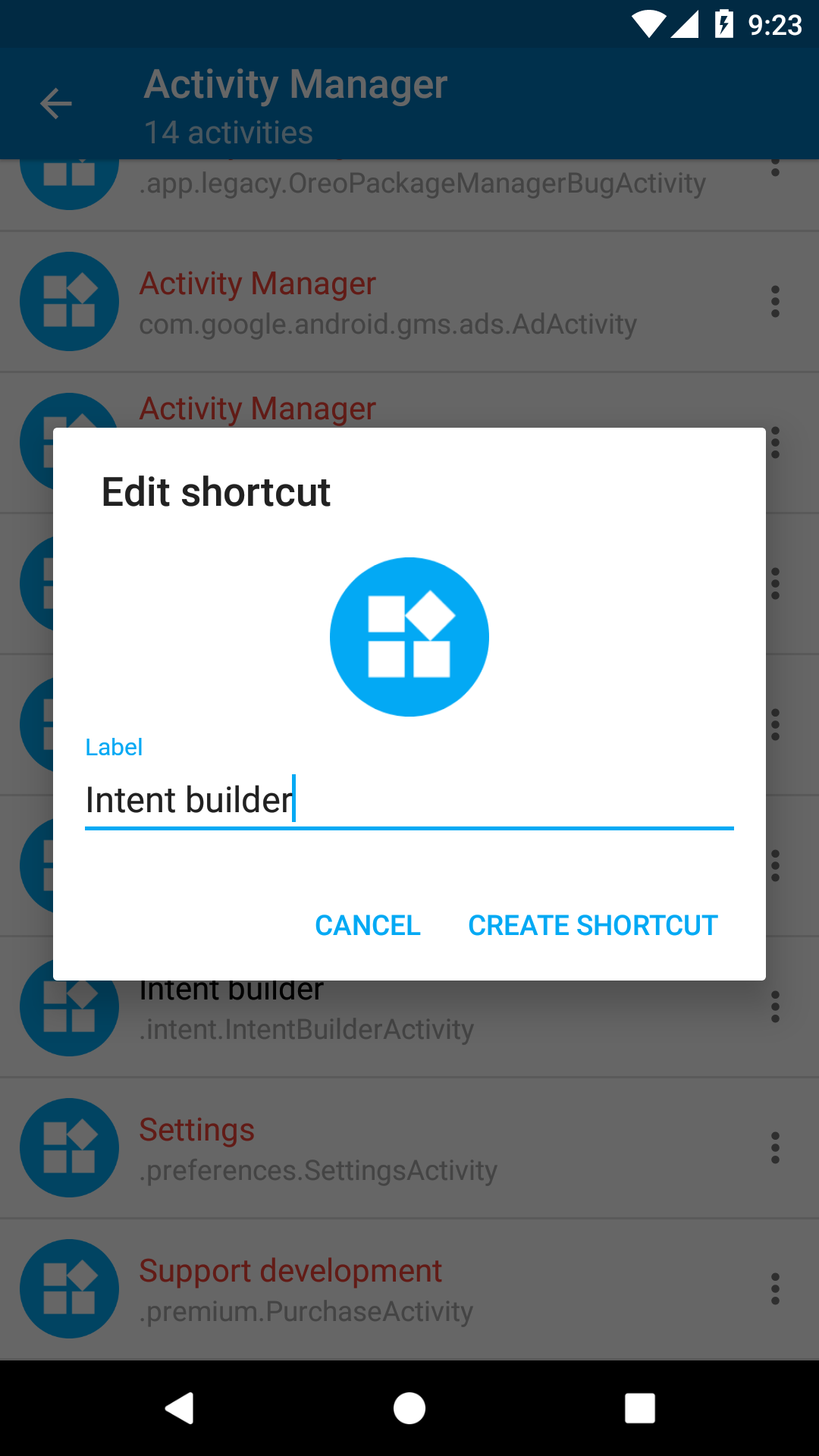Screen dimensions: 819x1456
Task: Tap the back arrow in the app bar
Action: click(x=55, y=103)
